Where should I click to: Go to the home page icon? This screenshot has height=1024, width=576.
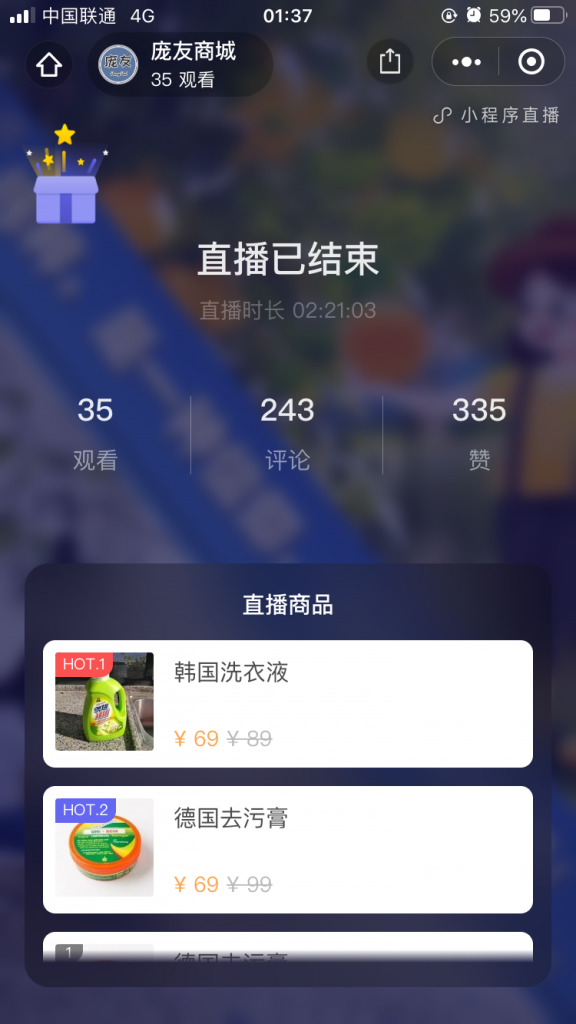click(49, 65)
